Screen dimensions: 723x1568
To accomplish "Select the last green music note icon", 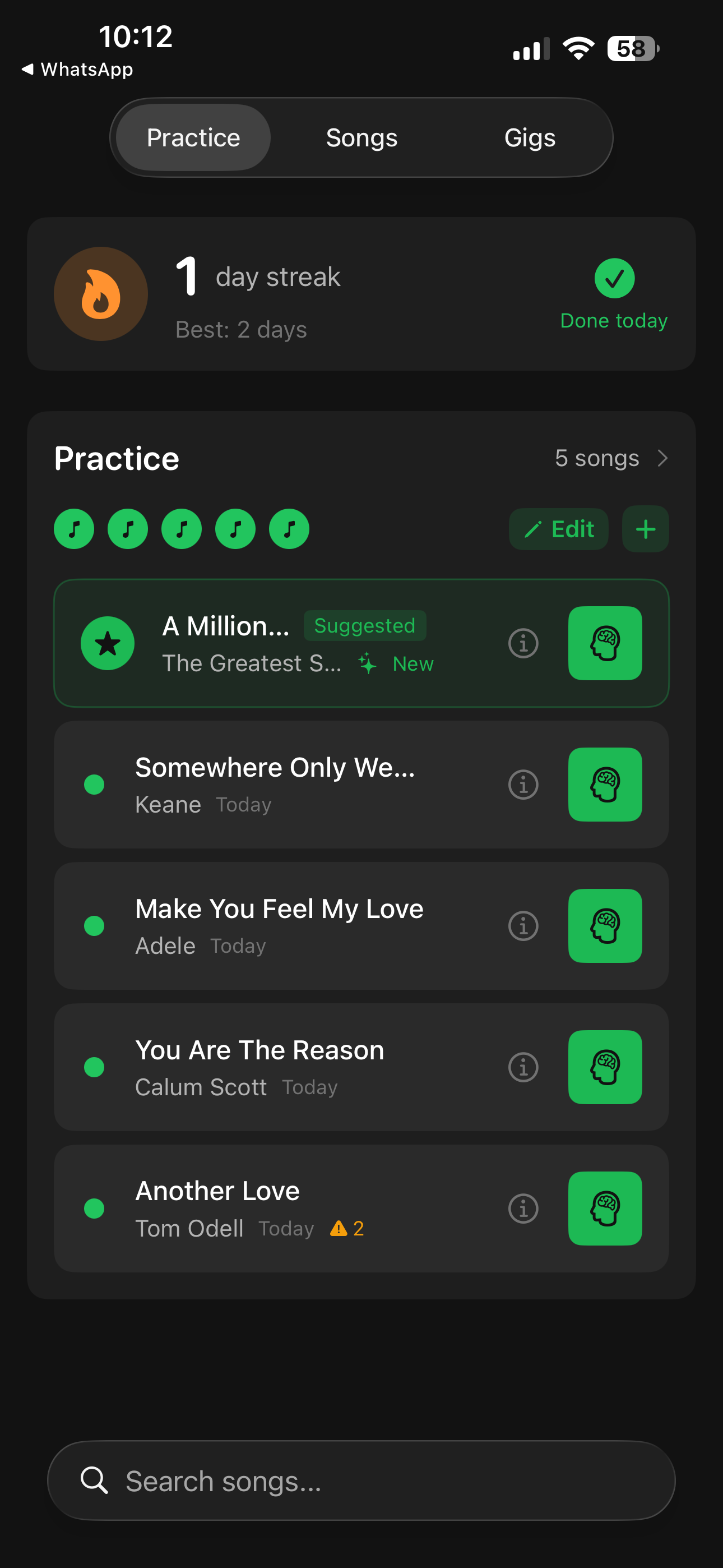I will pos(289,529).
